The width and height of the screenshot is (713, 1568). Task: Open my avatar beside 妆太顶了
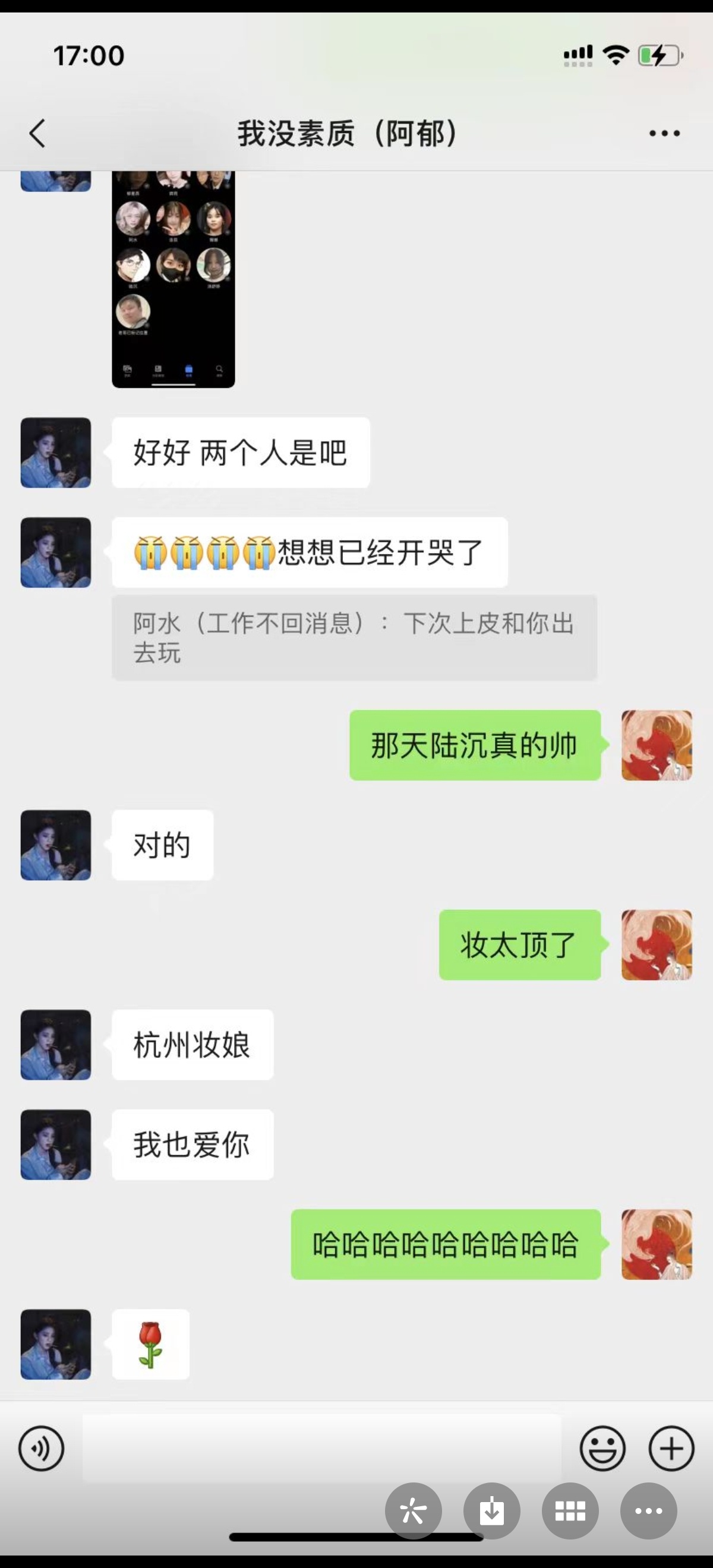[657, 945]
